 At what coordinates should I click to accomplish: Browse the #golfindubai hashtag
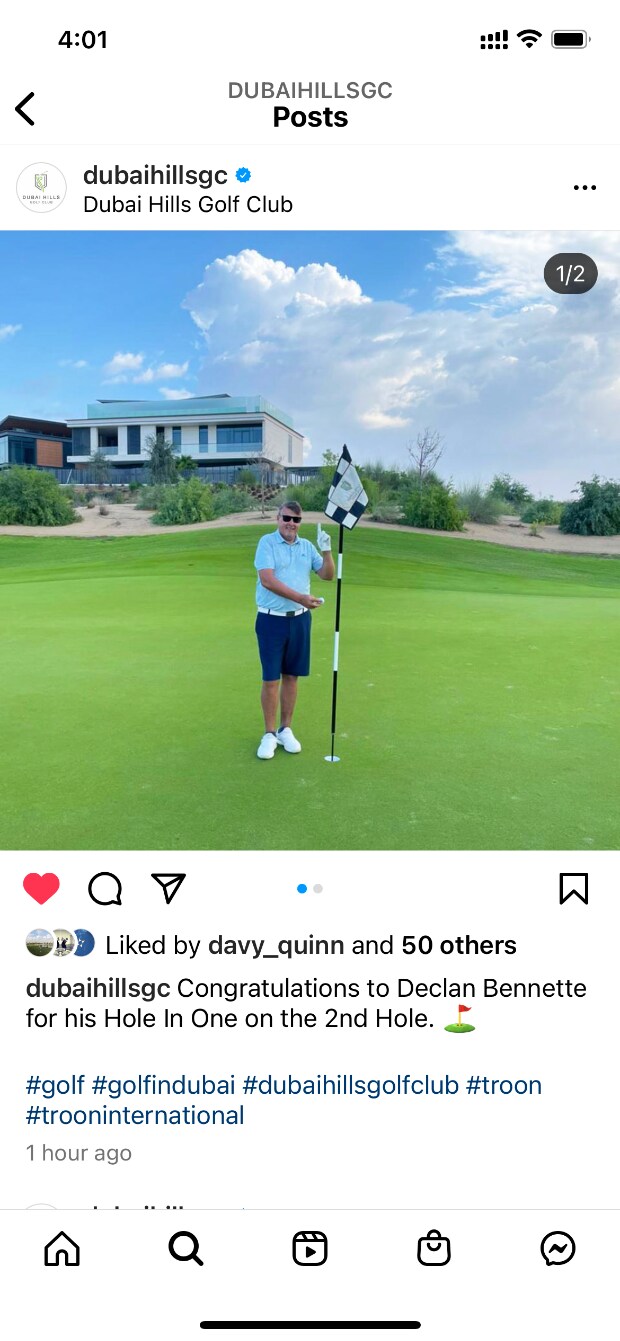164,1085
